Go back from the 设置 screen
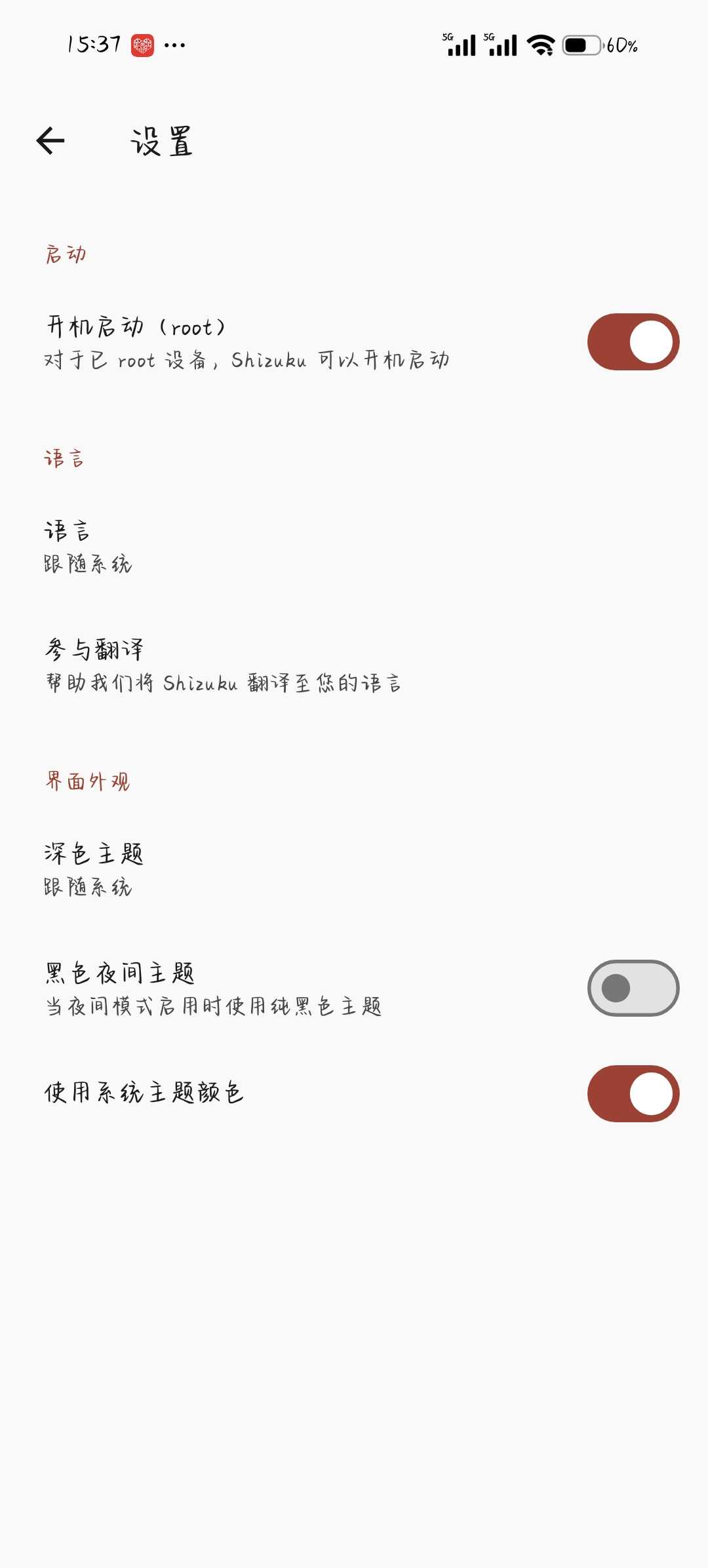Viewport: 708px width, 1568px height. [x=50, y=141]
